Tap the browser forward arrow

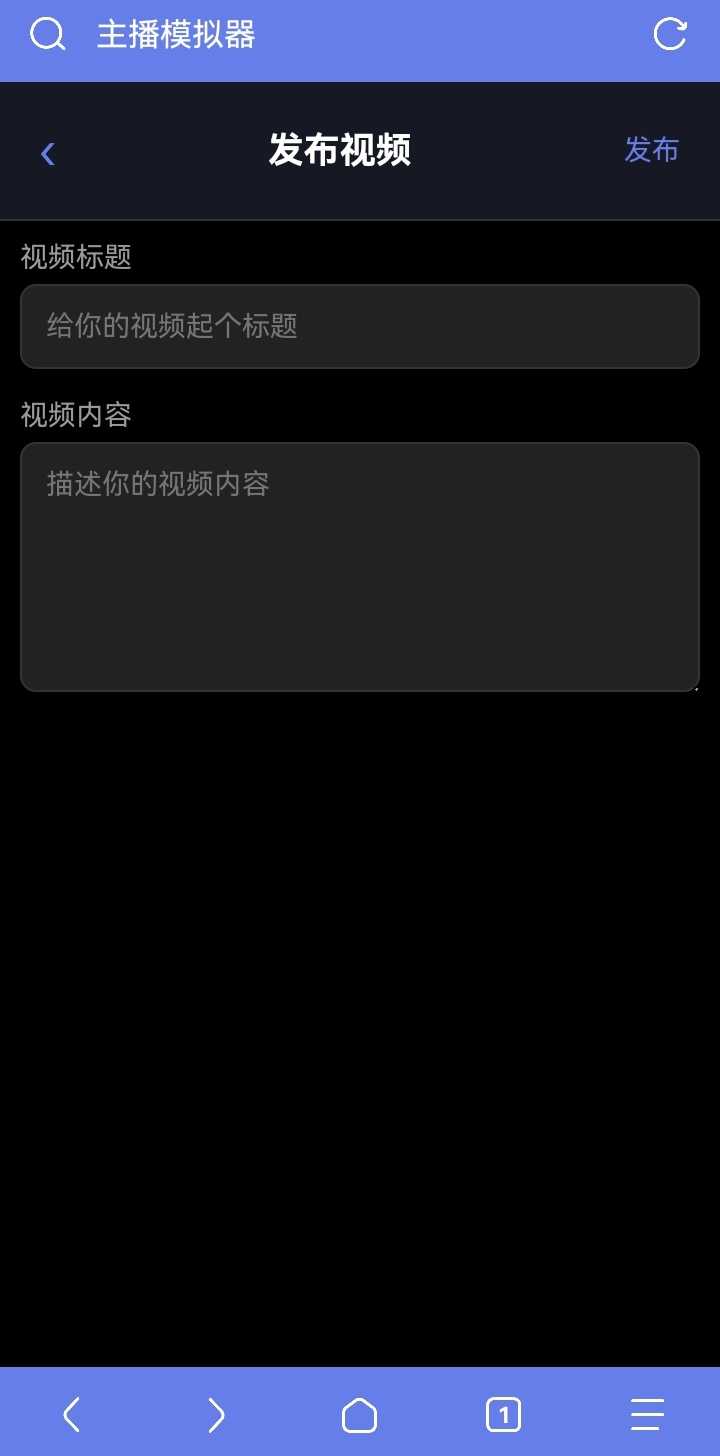coord(215,1414)
